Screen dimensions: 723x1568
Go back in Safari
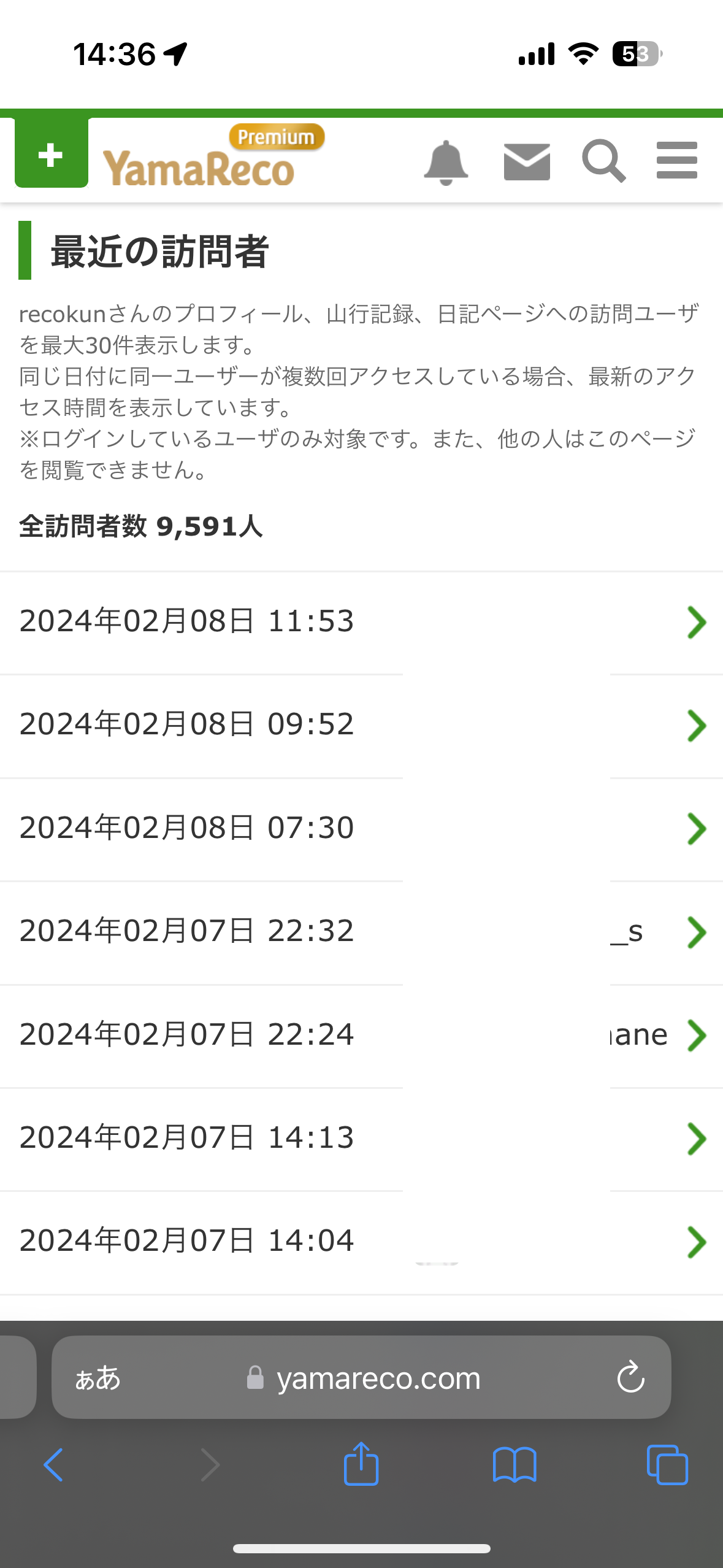click(x=53, y=1465)
